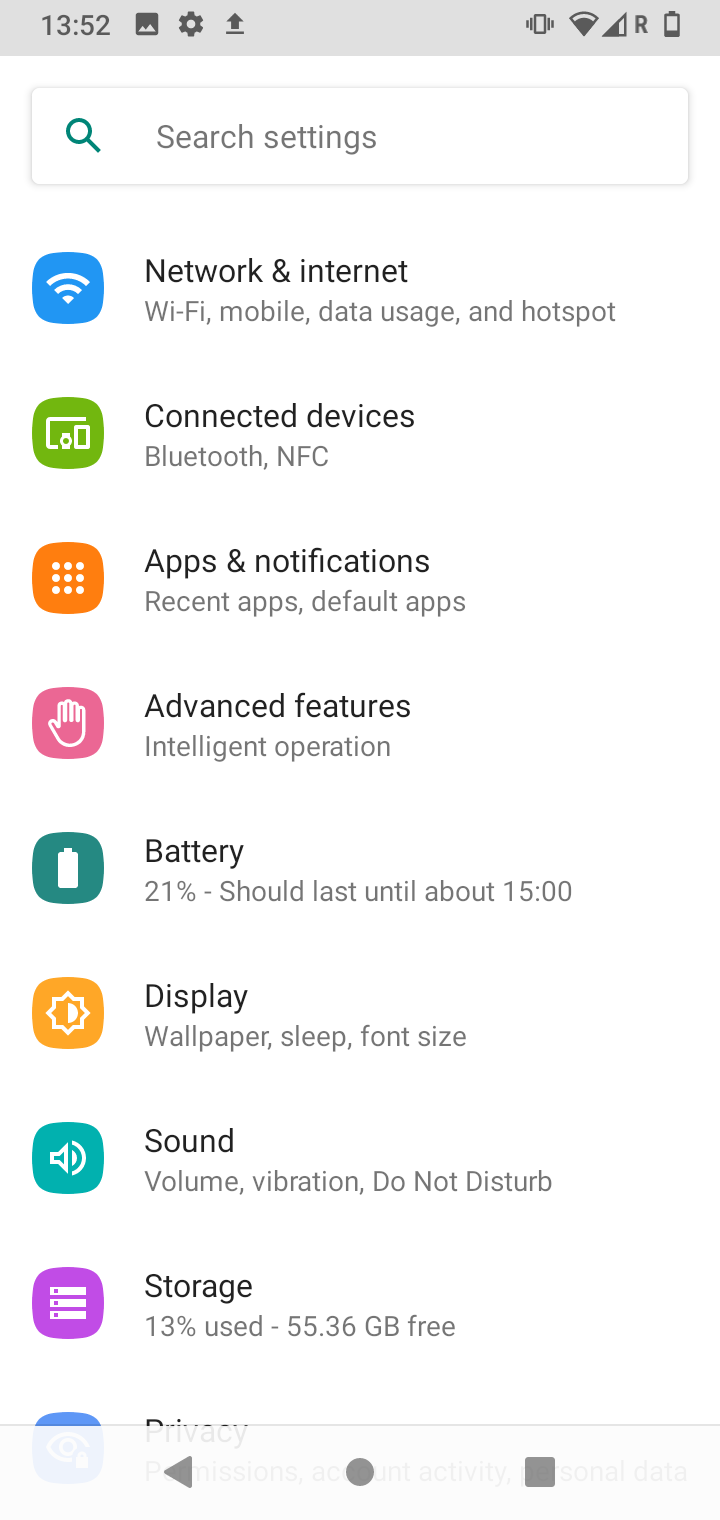Click the Display brightness icon
Image resolution: width=720 pixels, height=1520 pixels.
[67, 1013]
